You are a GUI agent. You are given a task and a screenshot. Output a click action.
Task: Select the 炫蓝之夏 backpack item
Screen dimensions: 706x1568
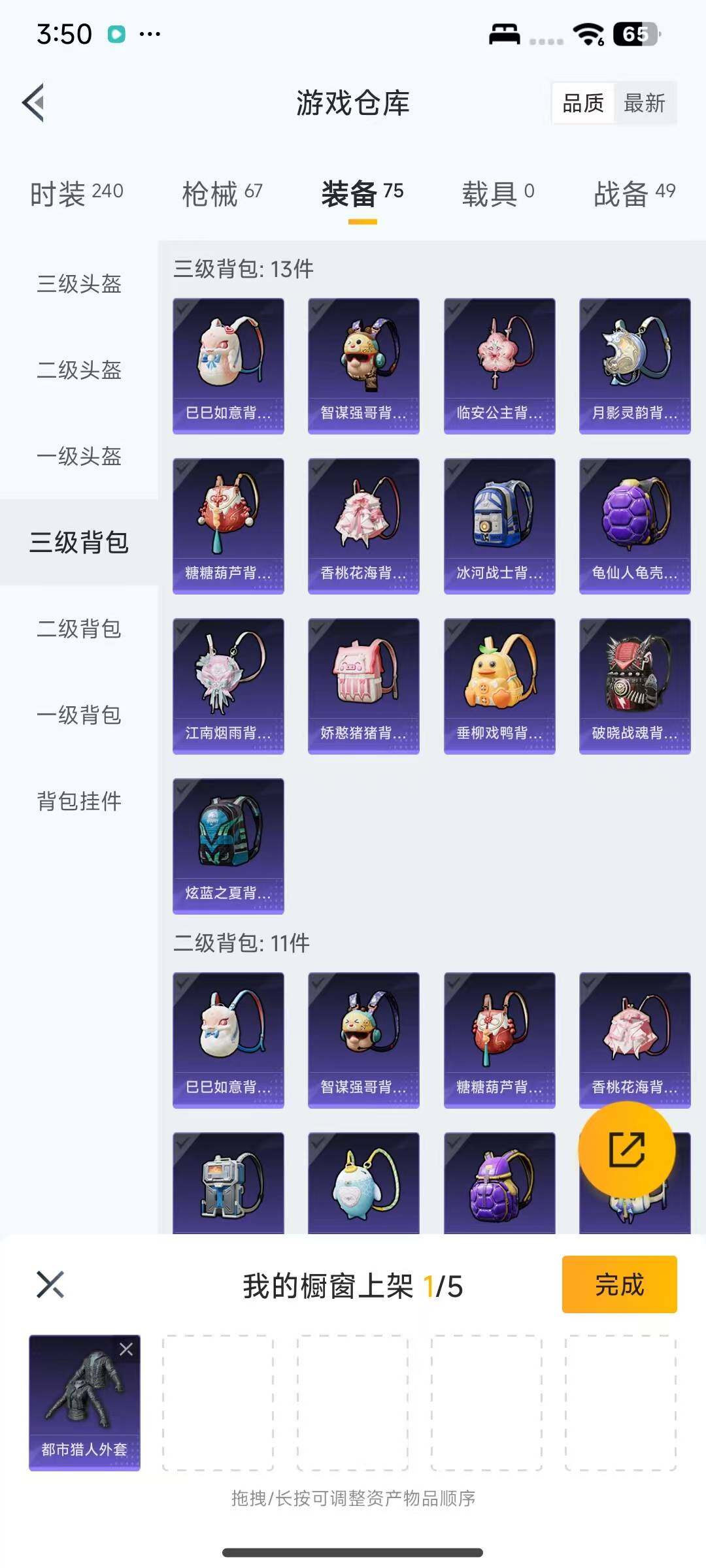pos(228,846)
